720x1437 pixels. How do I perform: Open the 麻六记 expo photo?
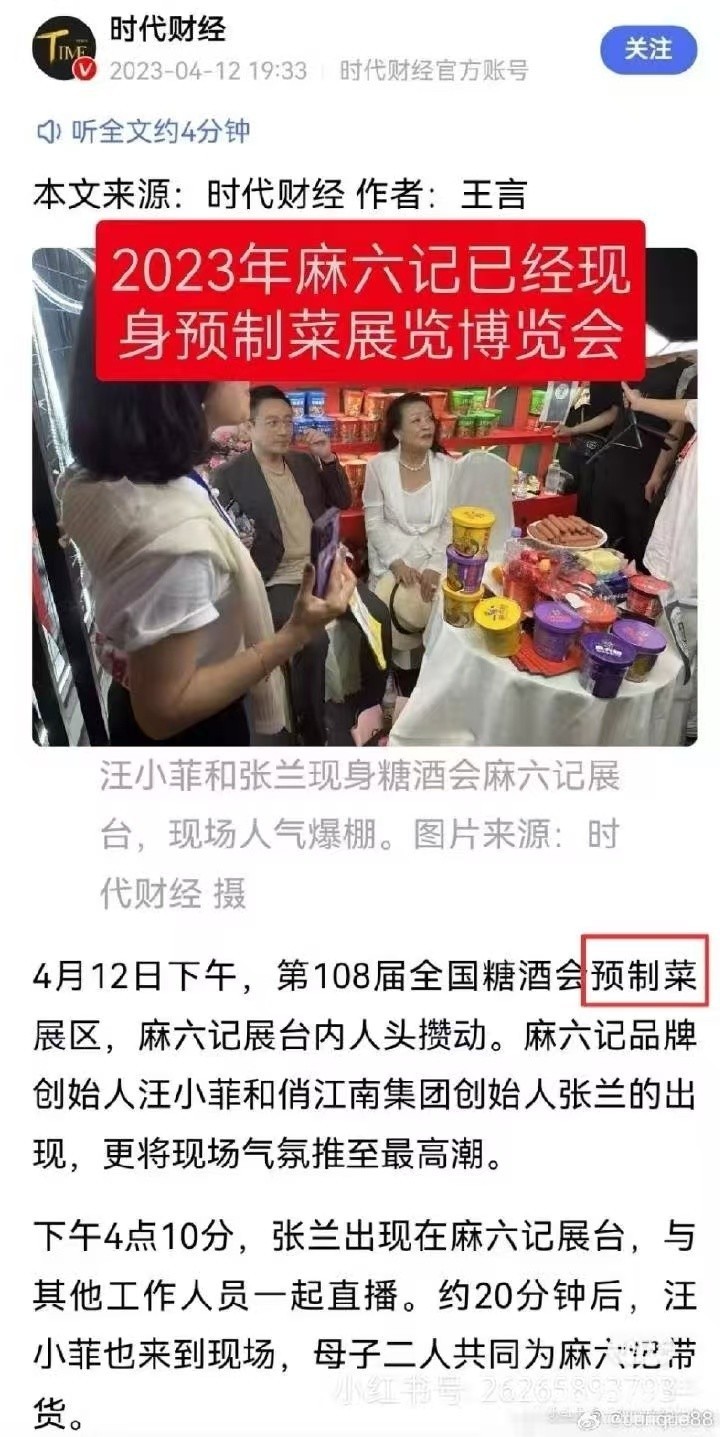(x=365, y=560)
